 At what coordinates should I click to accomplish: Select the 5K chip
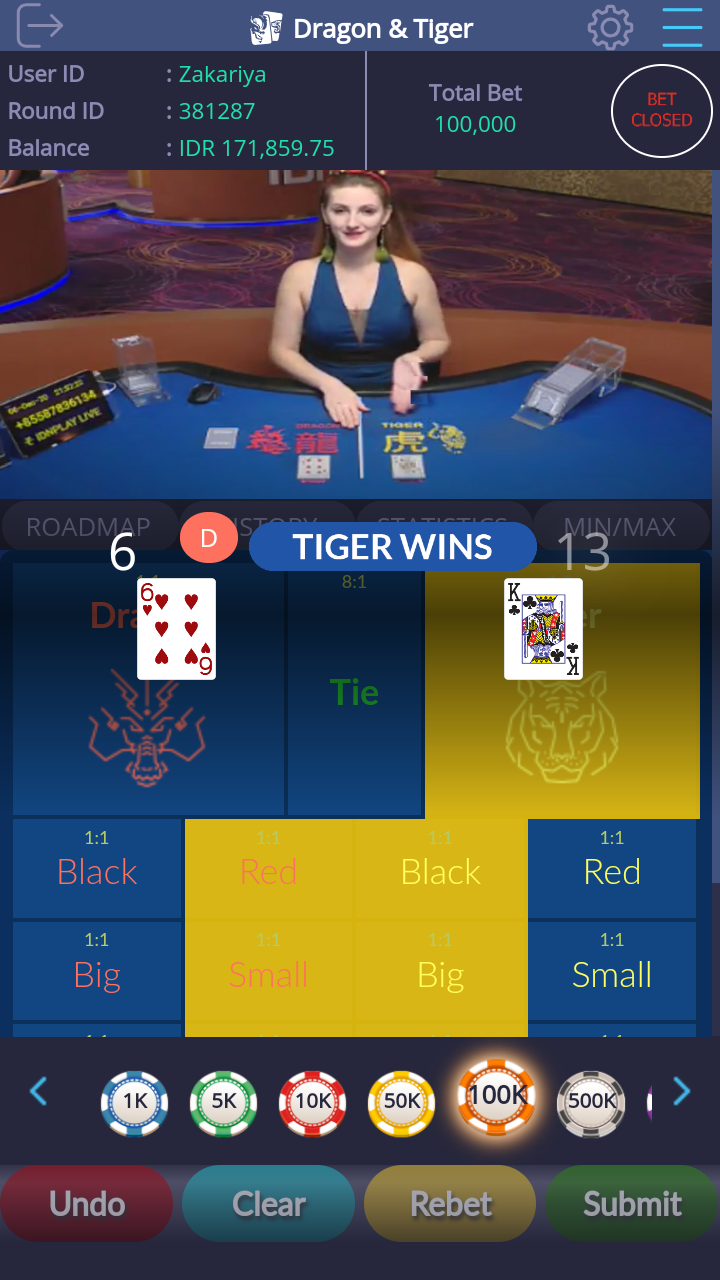(224, 1101)
